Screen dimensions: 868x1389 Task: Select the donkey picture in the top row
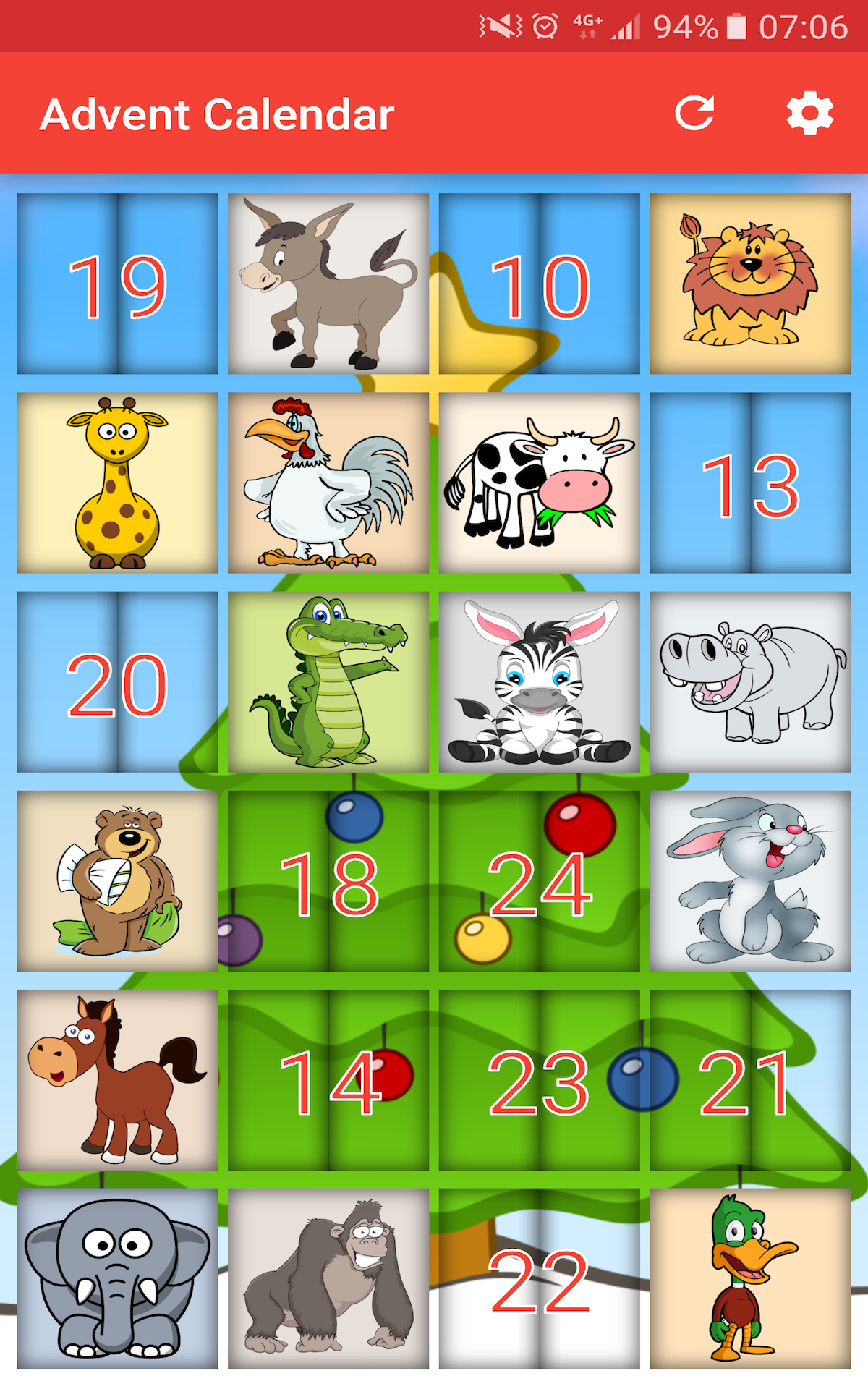pyautogui.click(x=329, y=282)
